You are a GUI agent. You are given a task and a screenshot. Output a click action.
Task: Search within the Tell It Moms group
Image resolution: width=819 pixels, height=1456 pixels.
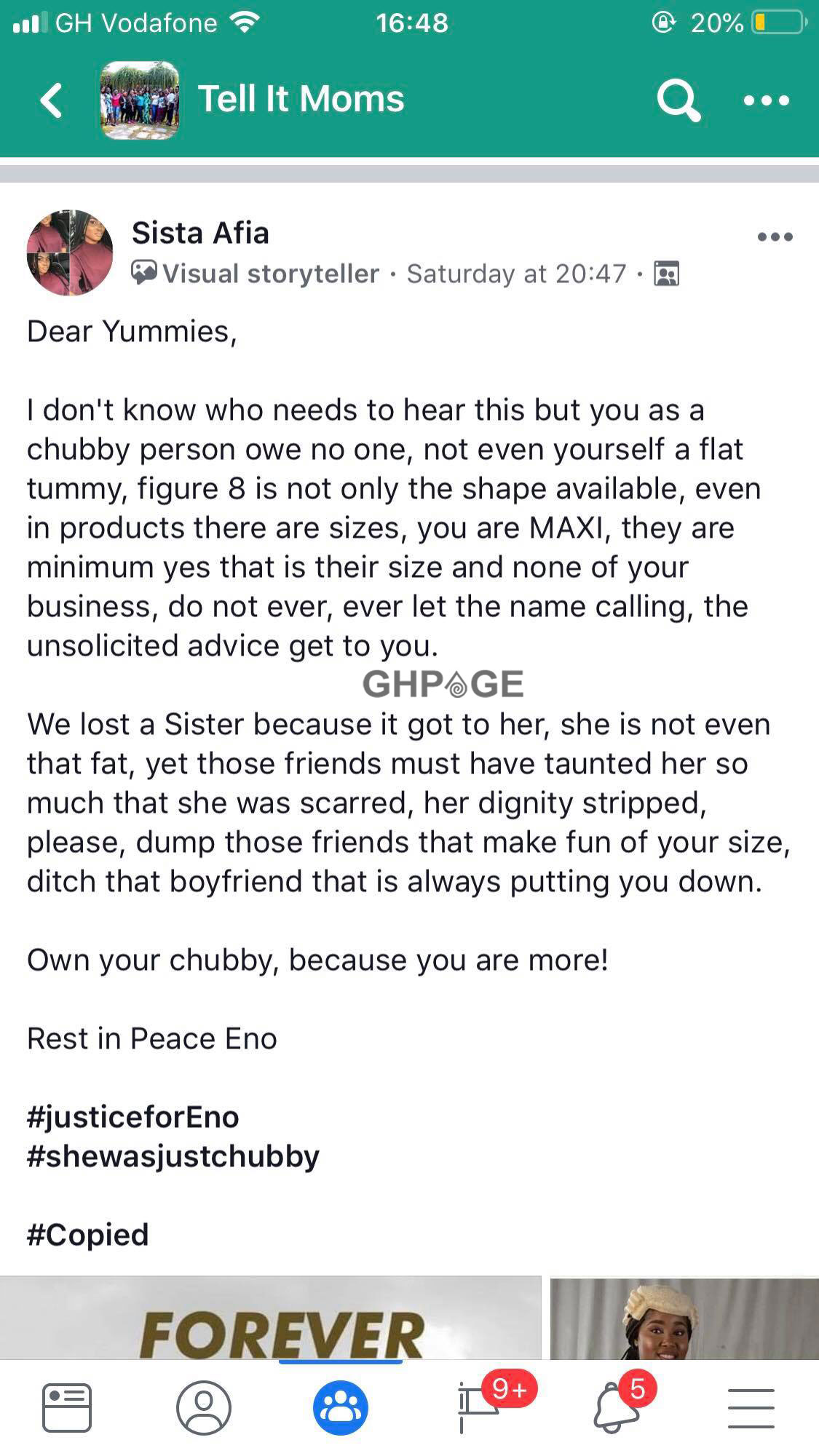point(678,100)
